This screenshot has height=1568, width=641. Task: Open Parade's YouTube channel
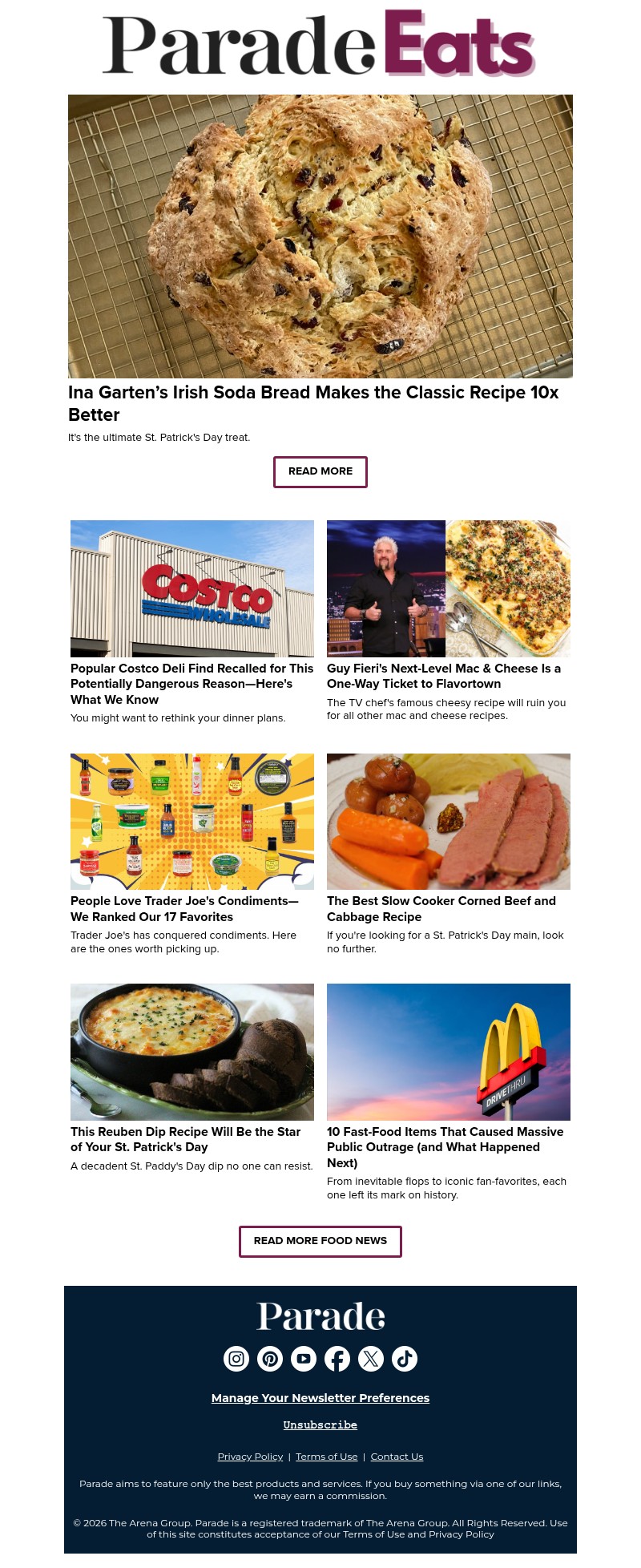304,1358
